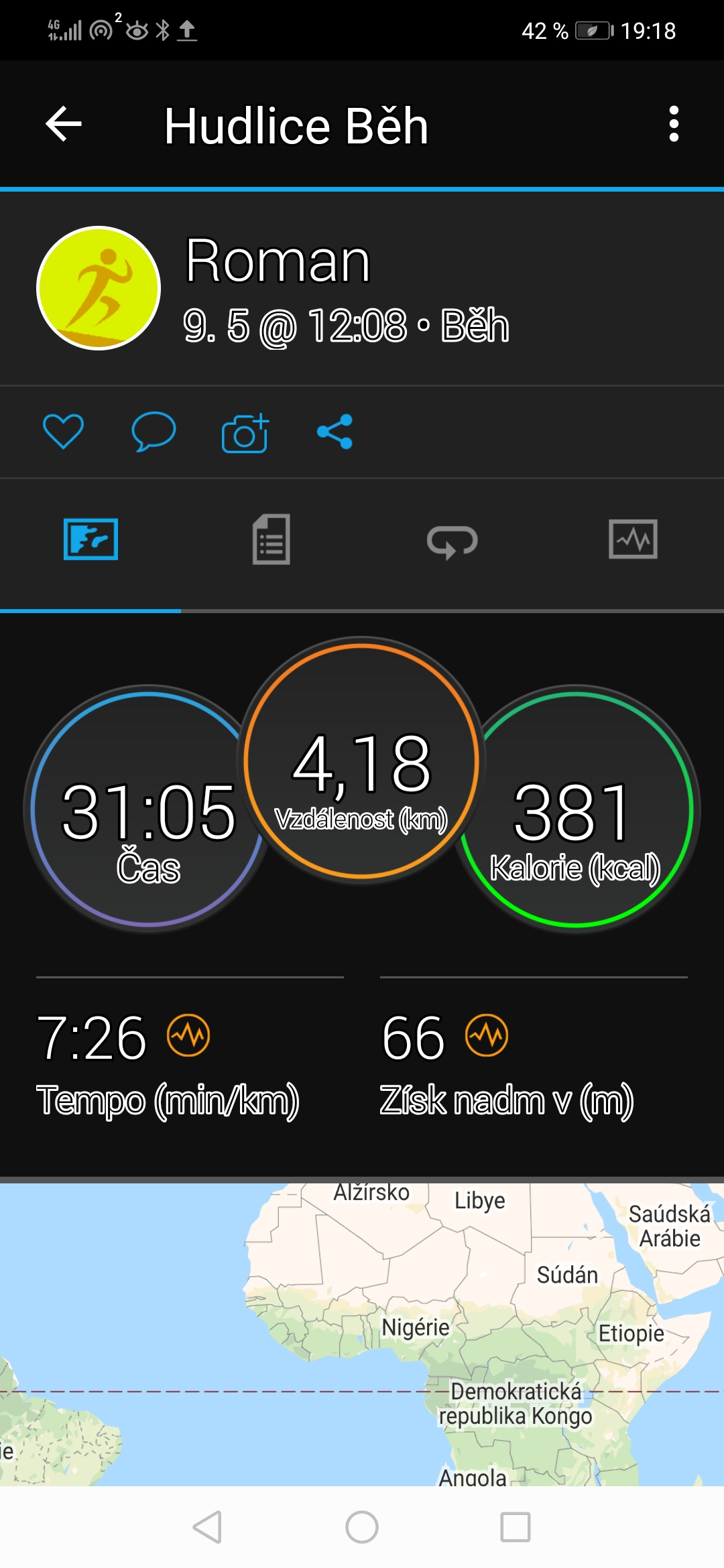Image resolution: width=724 pixels, height=1568 pixels.
Task: Add a photo with the camera icon
Action: [245, 433]
